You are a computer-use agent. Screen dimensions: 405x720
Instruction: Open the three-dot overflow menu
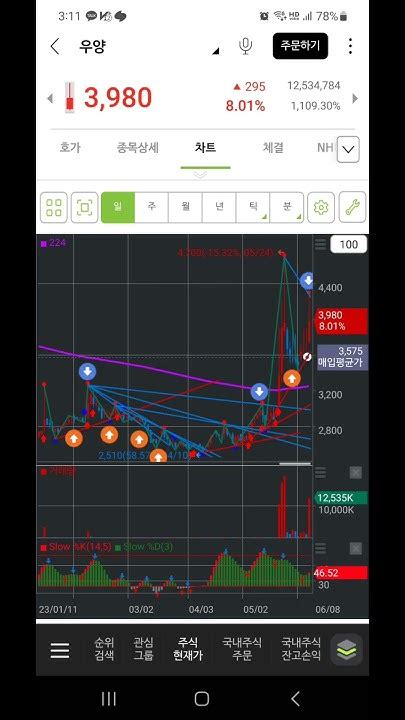point(350,46)
